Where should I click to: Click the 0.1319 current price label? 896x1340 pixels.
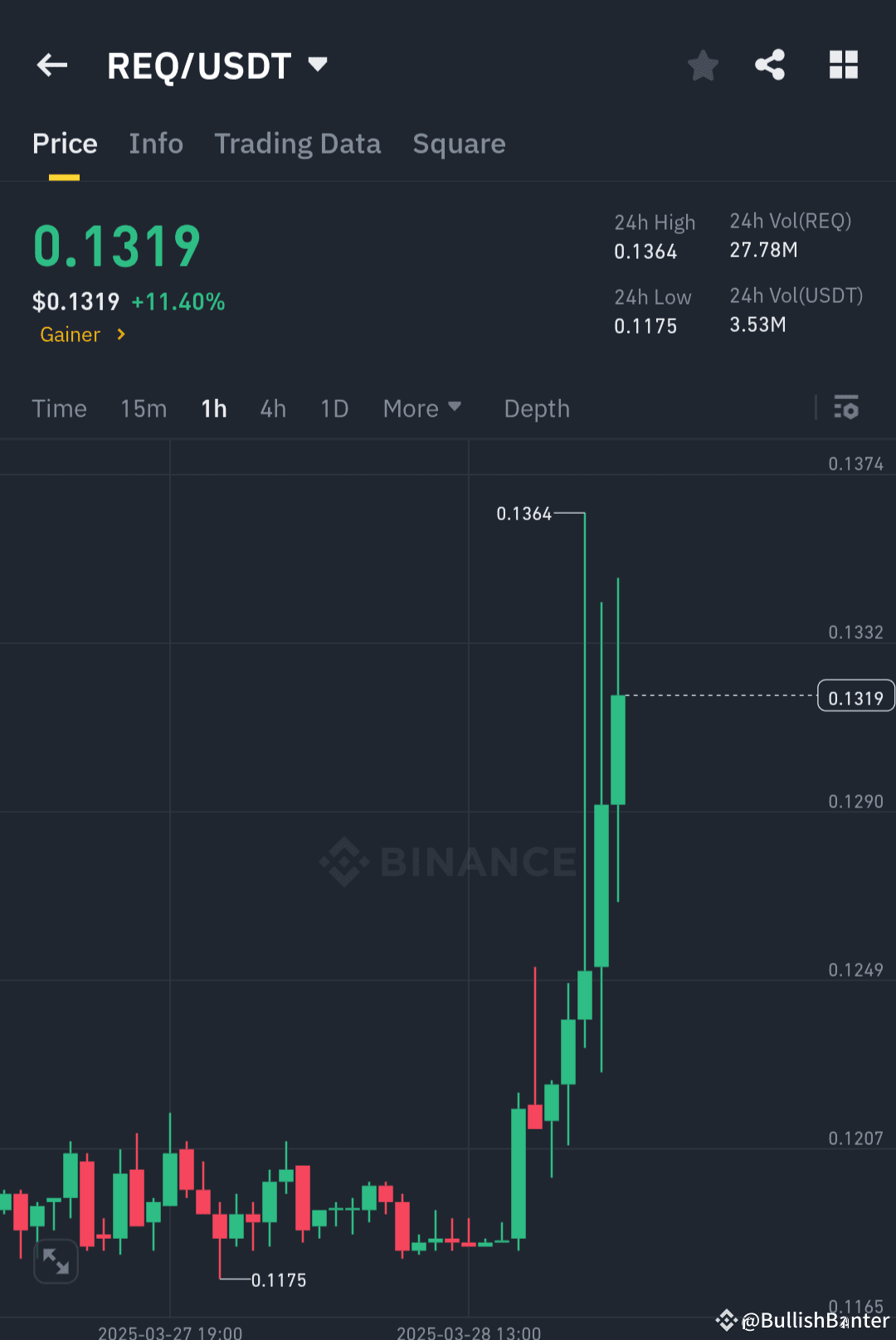[x=855, y=696]
